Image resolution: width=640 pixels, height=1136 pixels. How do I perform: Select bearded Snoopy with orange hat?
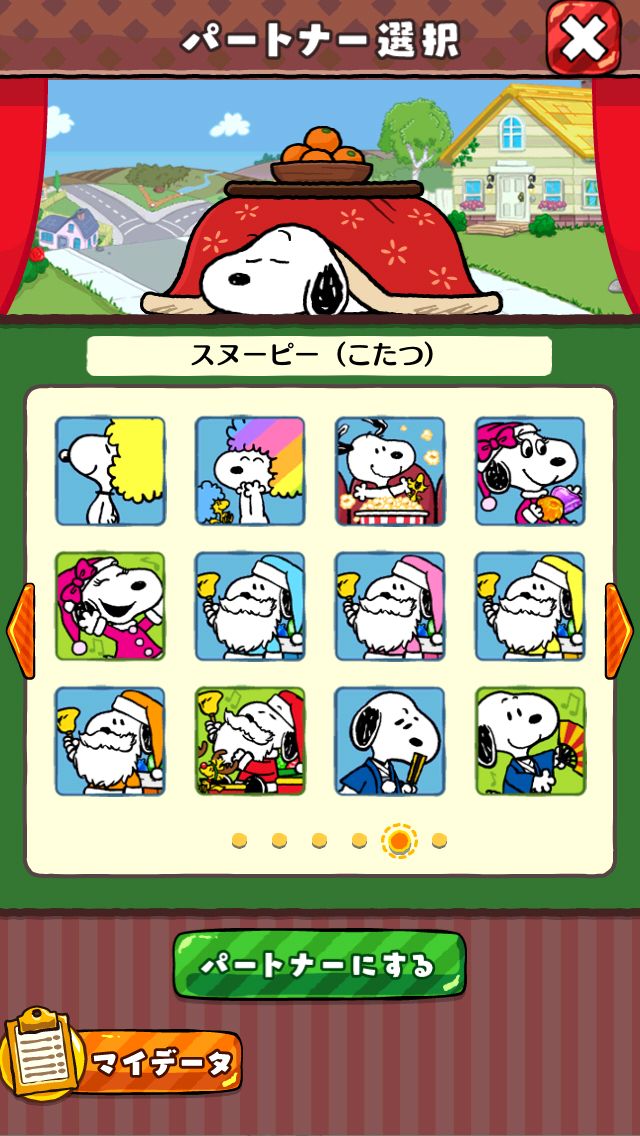(110, 741)
